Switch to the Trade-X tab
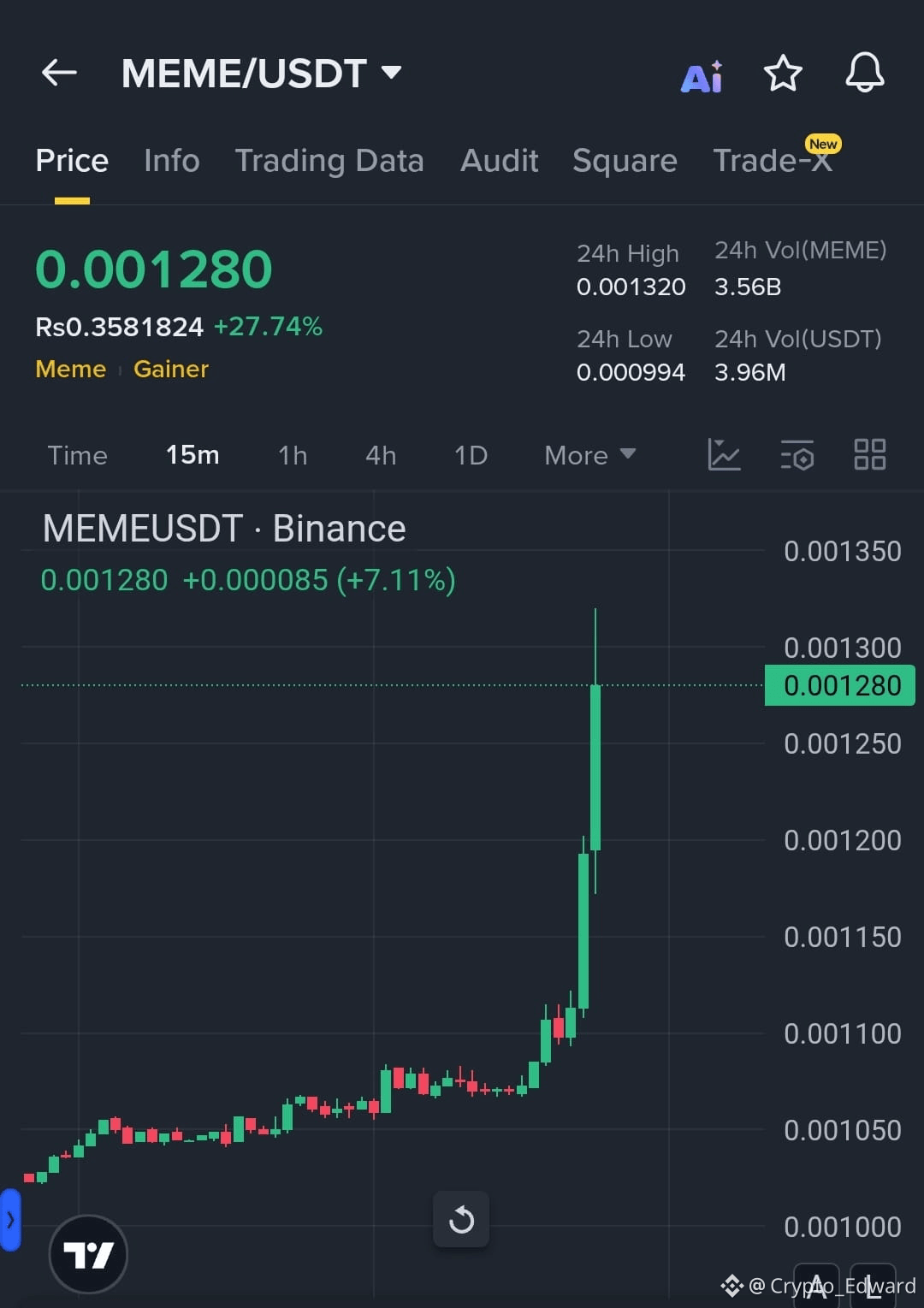The height and width of the screenshot is (1308, 924). pyautogui.click(x=773, y=161)
